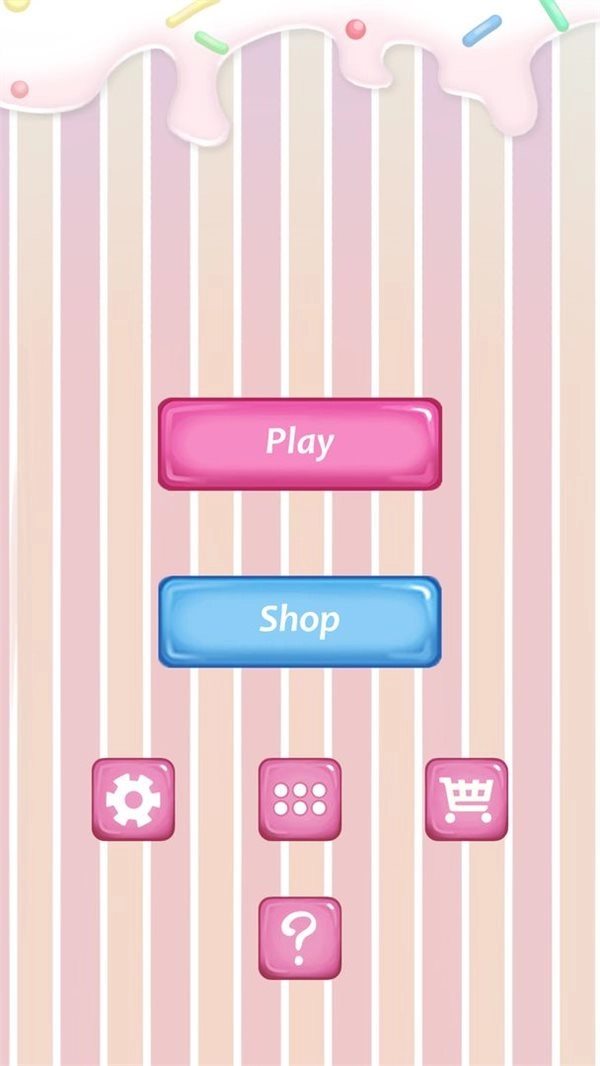Open the shopping cart icon
The height and width of the screenshot is (1066, 600).
pos(466,800)
